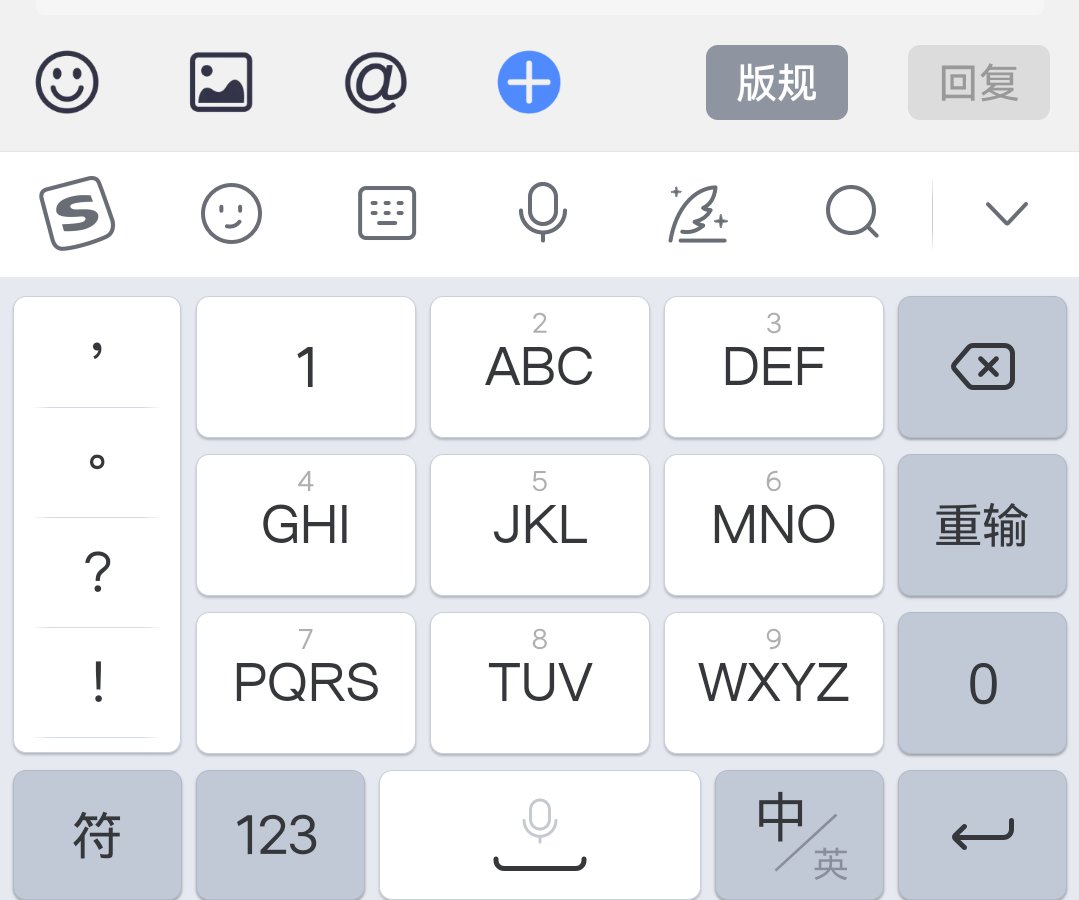The width and height of the screenshot is (1079, 900).
Task: Tap the 回复 reply button
Action: tap(978, 82)
